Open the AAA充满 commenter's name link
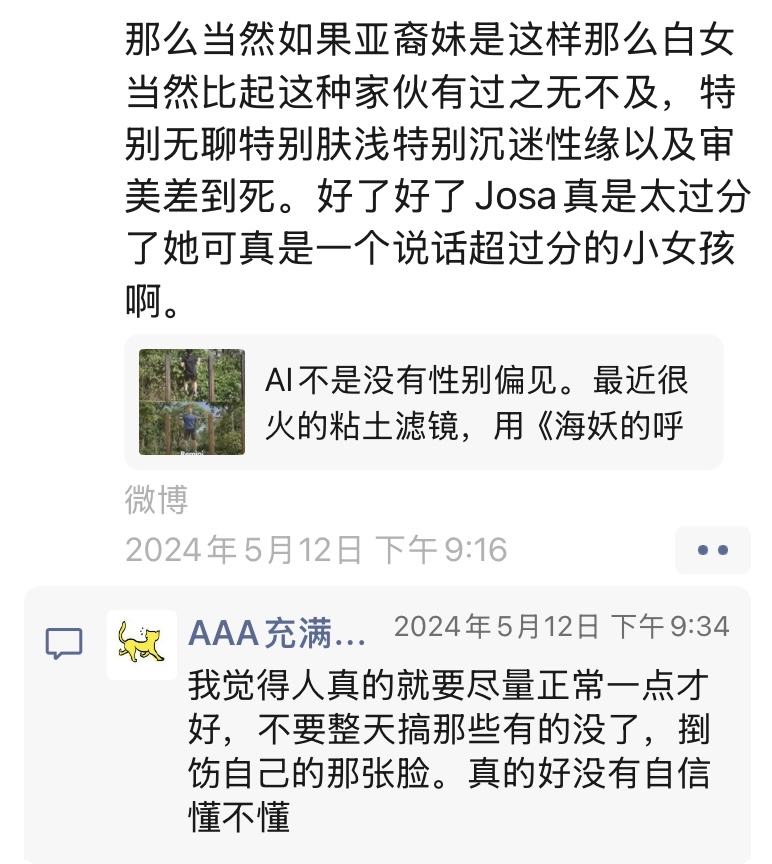Viewport: 772px width, 864px height. tap(278, 632)
